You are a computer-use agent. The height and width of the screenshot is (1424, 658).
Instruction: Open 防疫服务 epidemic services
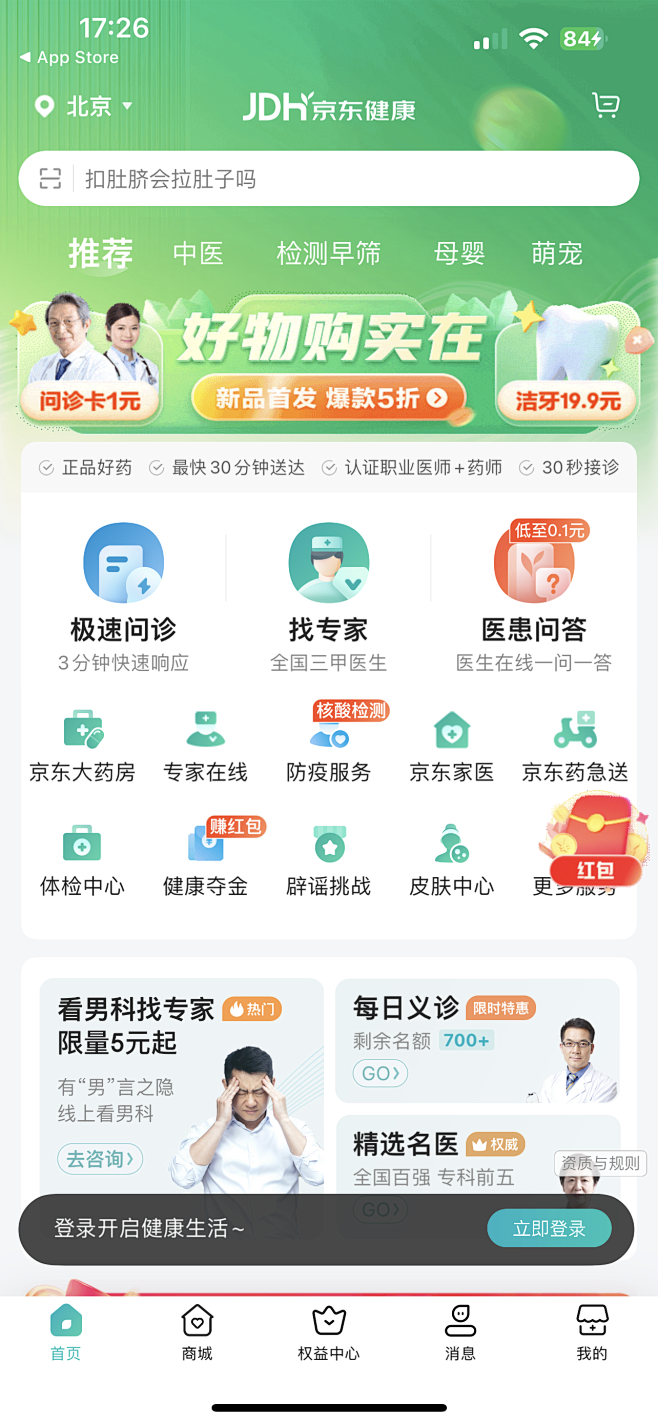point(328,746)
